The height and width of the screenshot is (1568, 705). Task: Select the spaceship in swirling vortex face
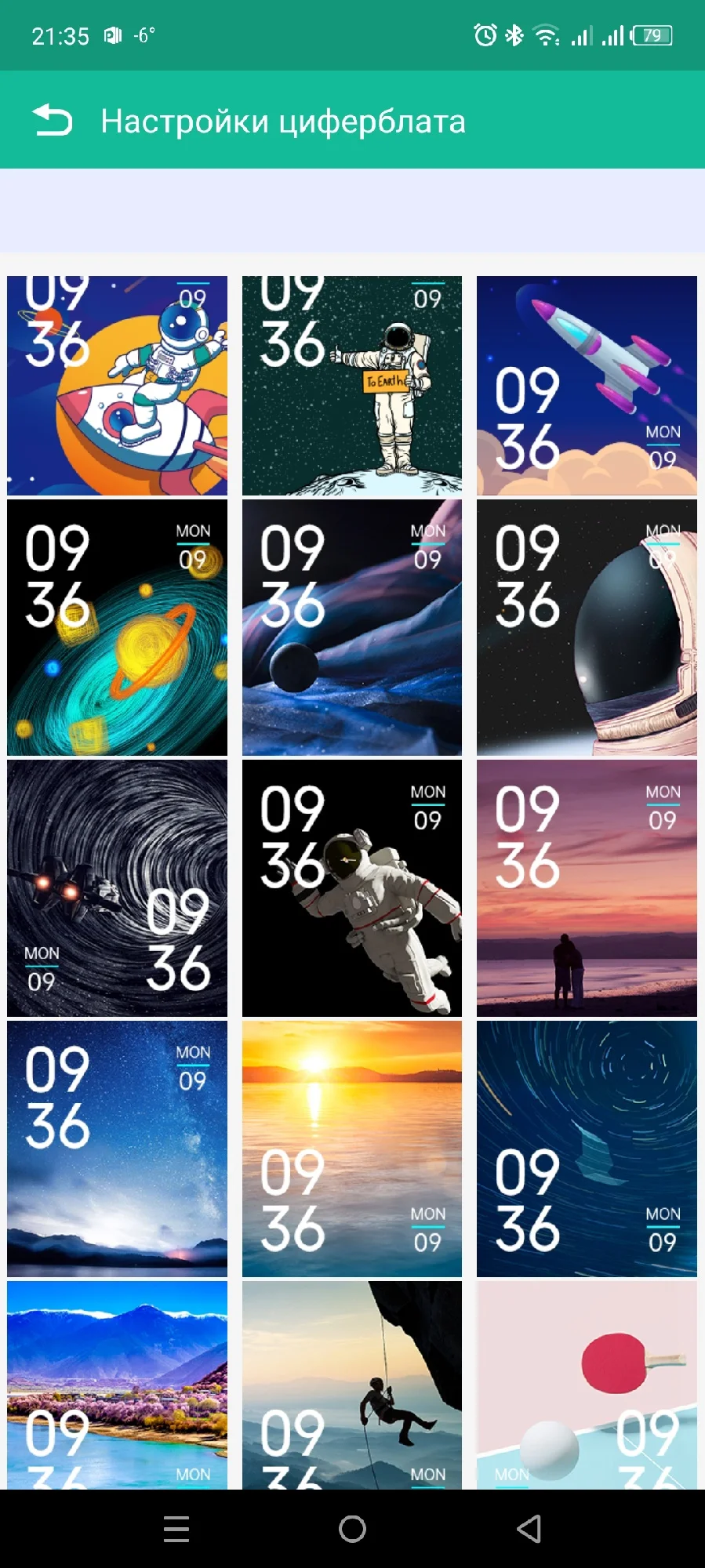117,887
